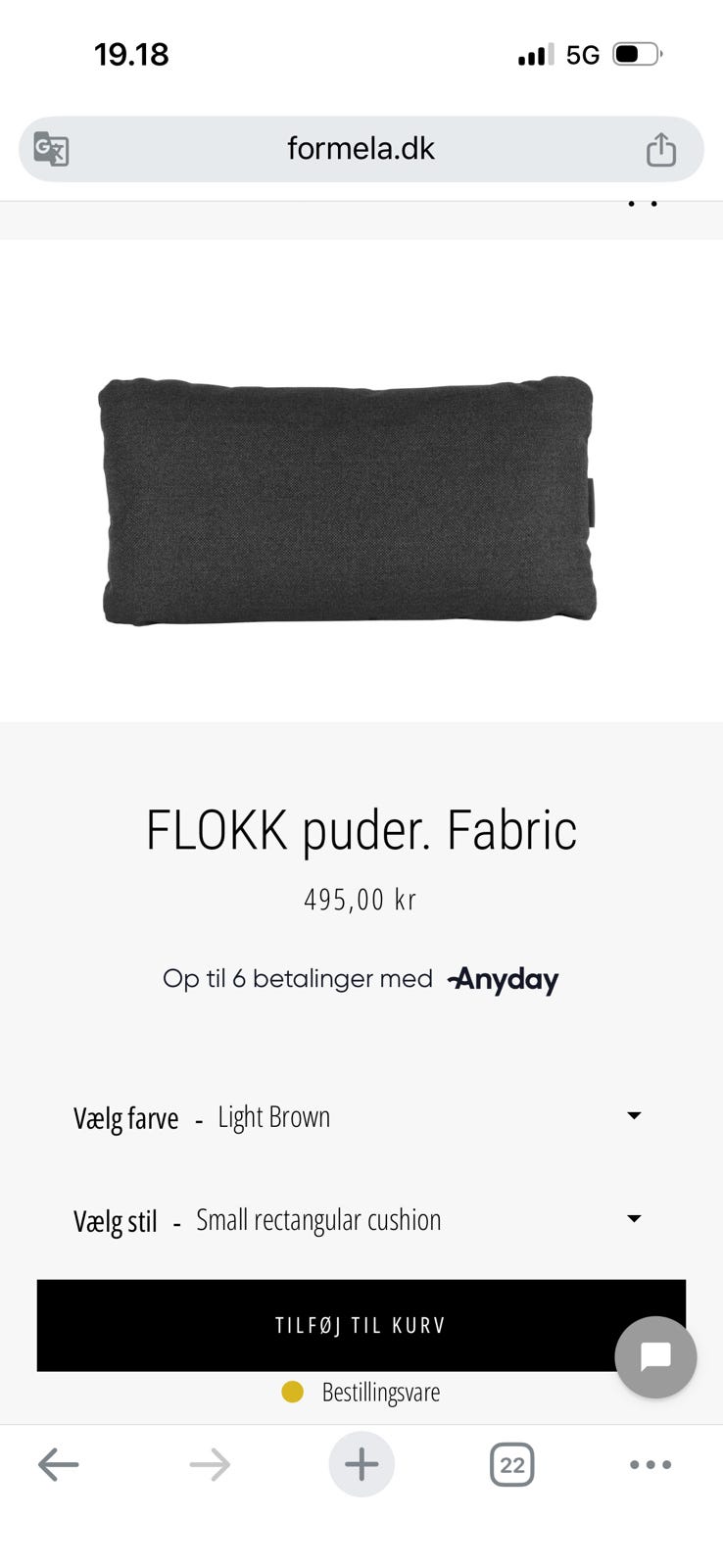View the FLOKK cushion product image
Viewport: 723px width, 1568px height.
[x=348, y=500]
